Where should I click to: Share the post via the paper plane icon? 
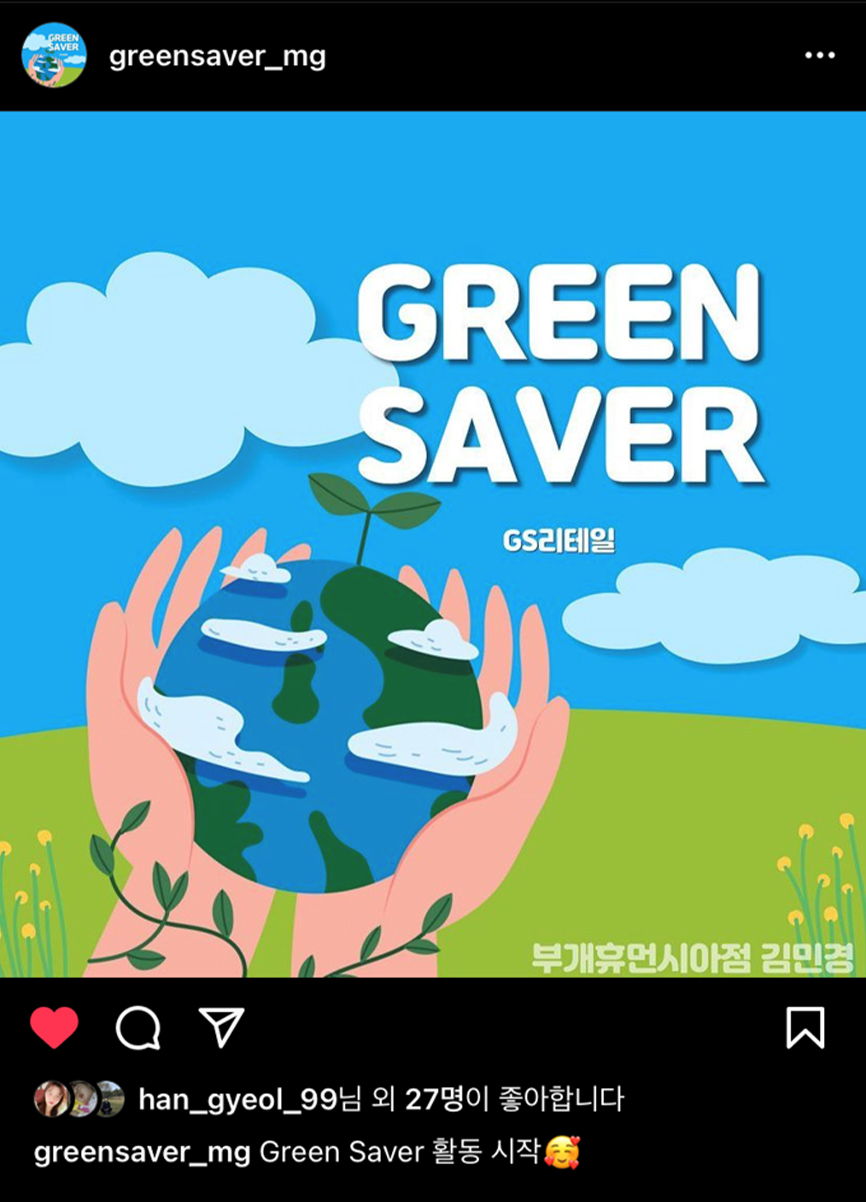221,1027
